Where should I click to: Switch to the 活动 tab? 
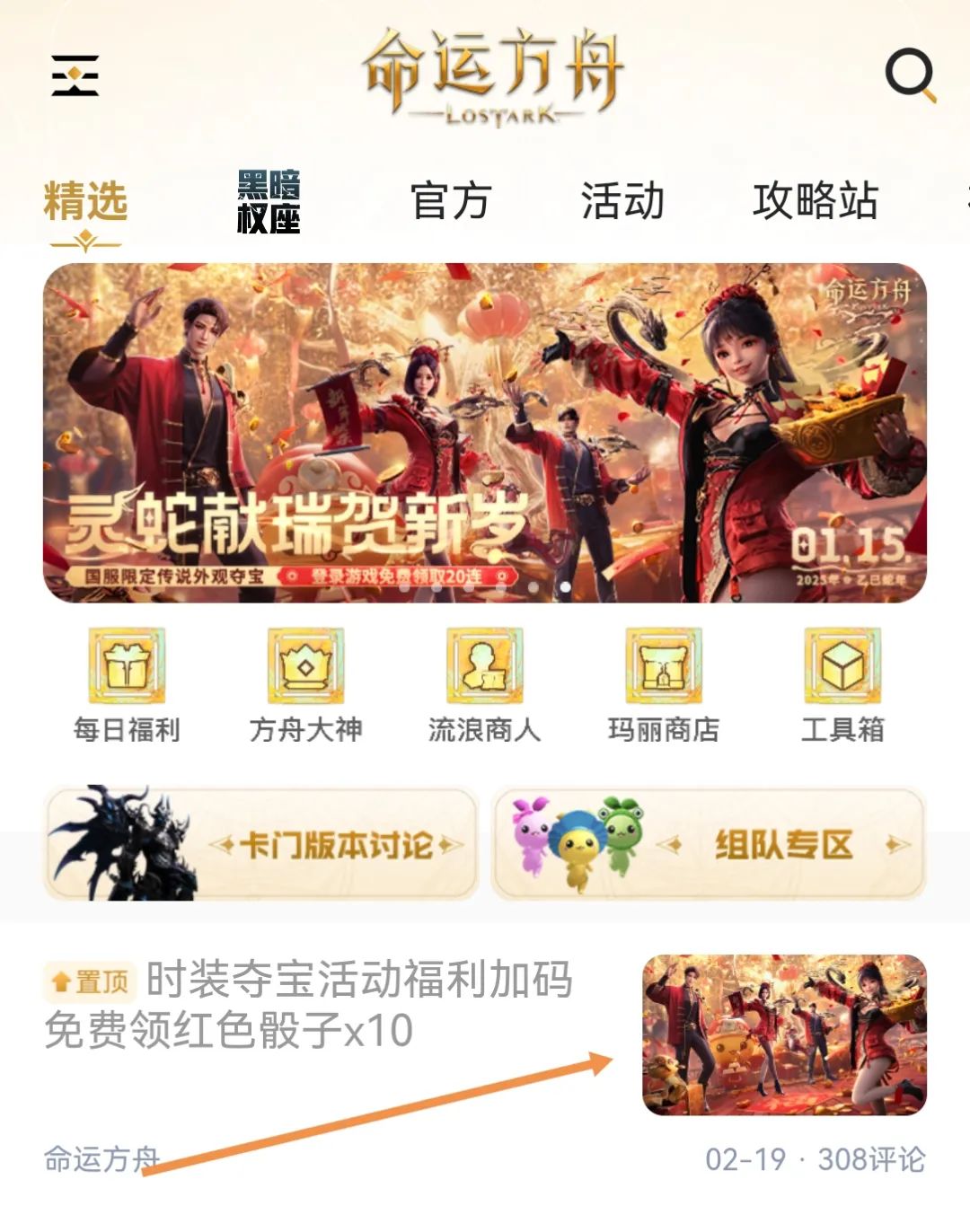click(x=622, y=201)
